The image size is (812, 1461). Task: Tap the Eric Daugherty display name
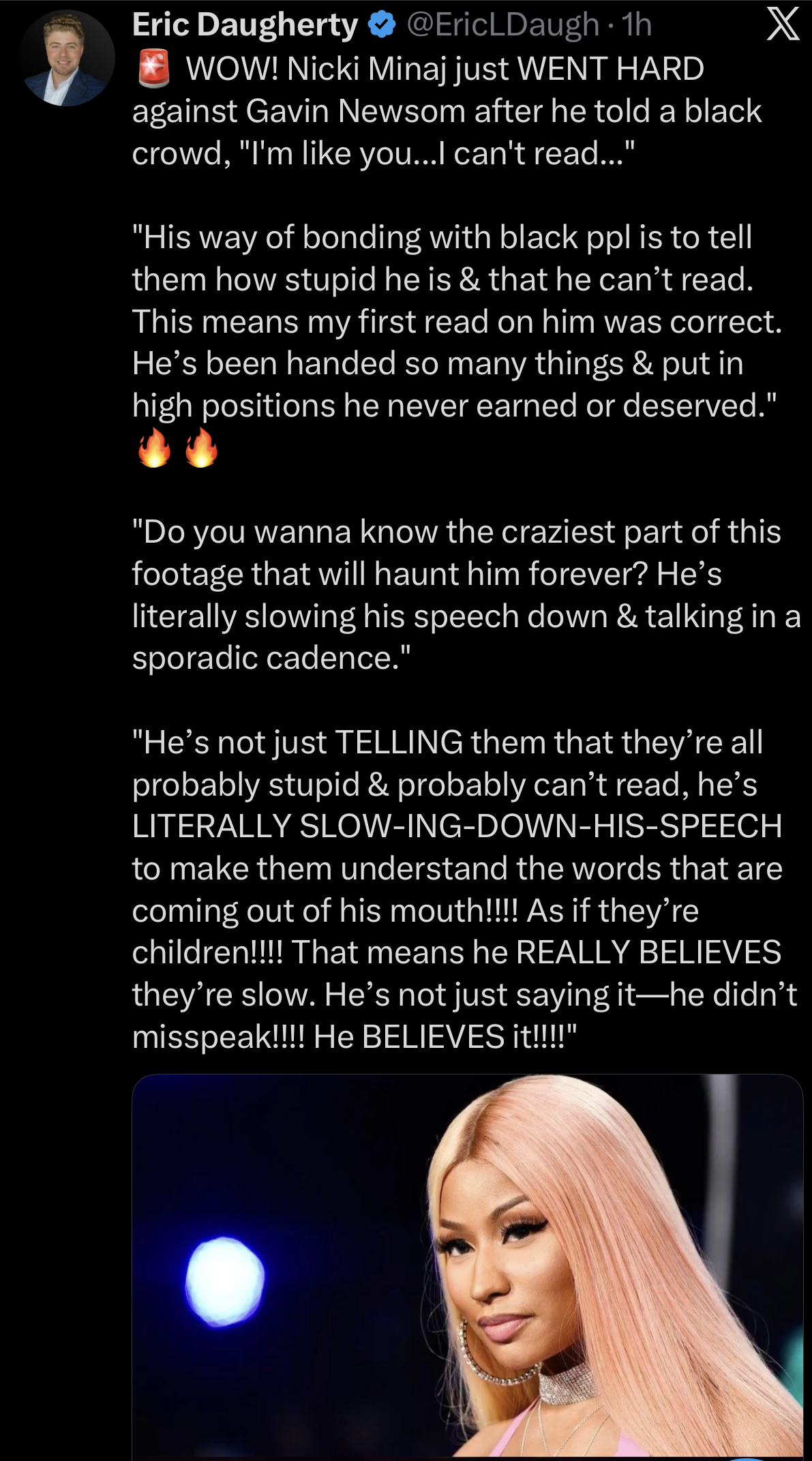click(x=245, y=25)
